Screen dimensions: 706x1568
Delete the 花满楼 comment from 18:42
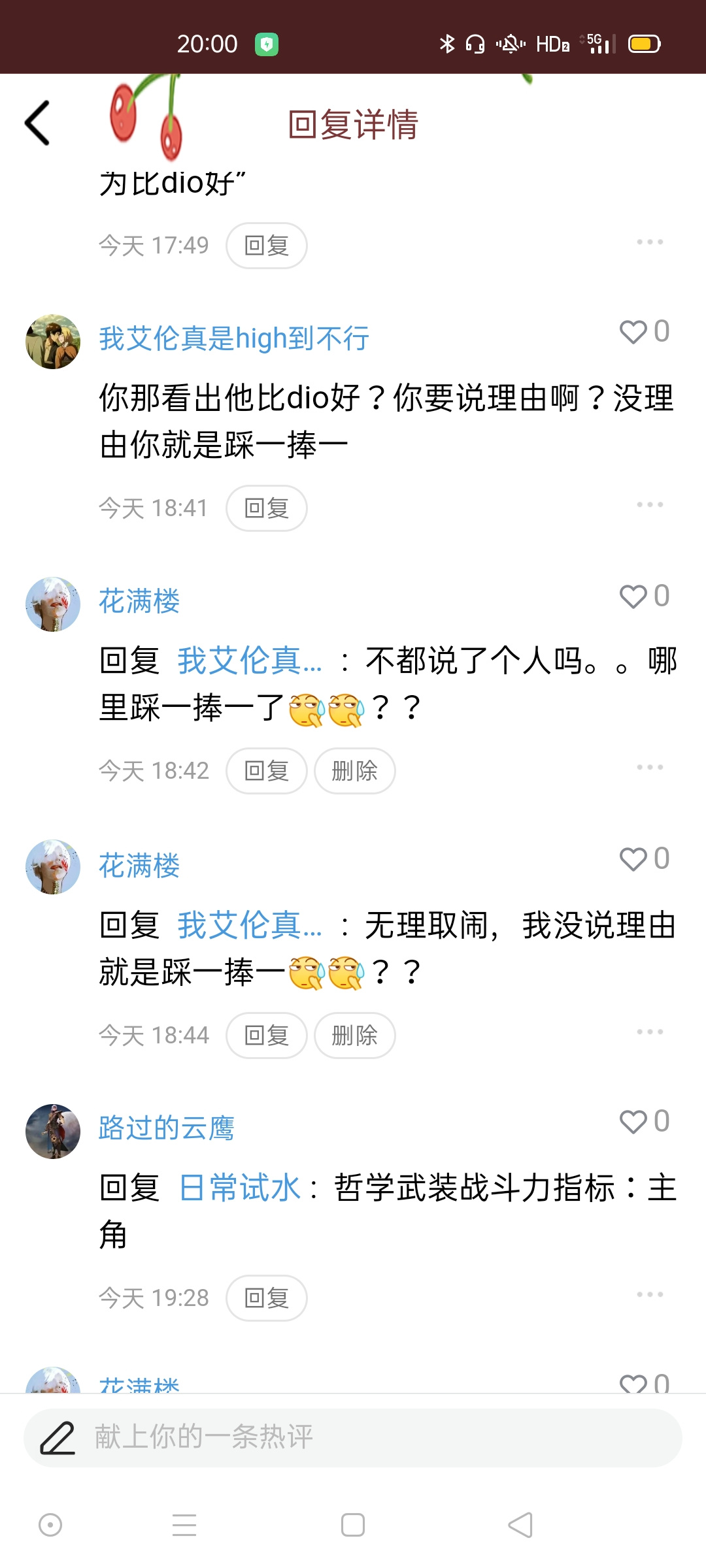(x=355, y=771)
